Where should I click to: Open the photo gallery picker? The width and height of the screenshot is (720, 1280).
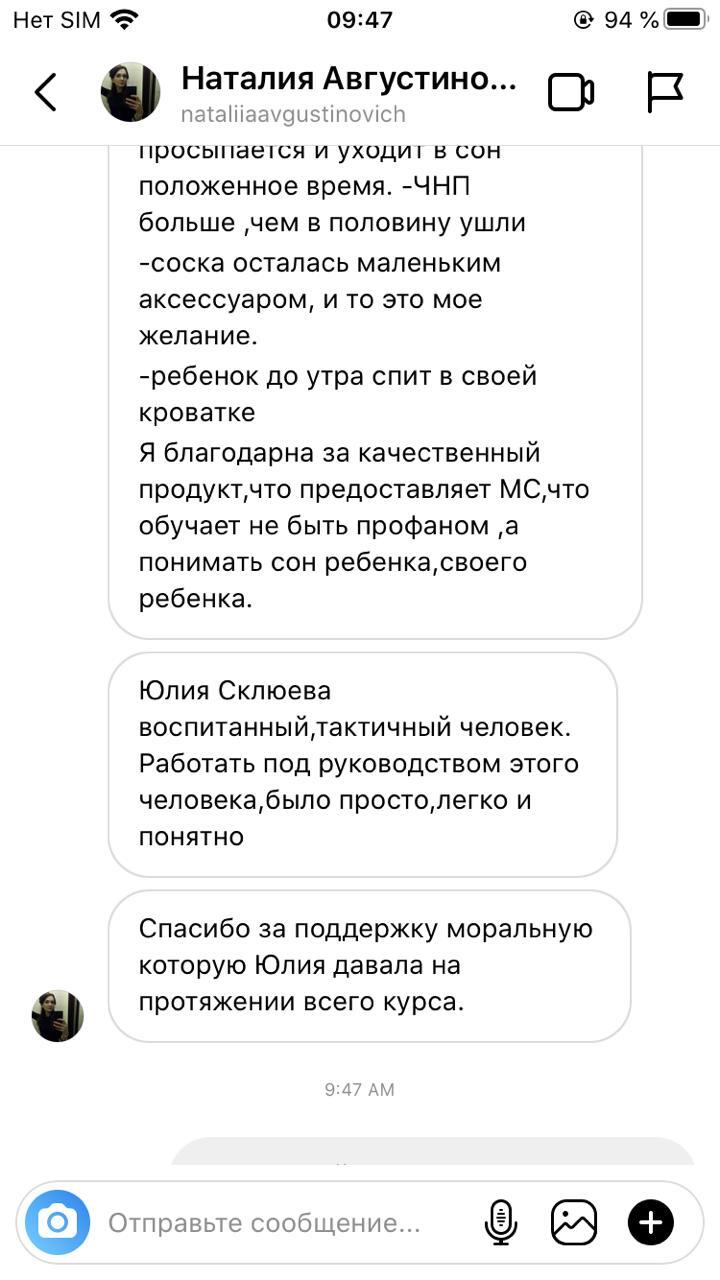[x=574, y=1222]
